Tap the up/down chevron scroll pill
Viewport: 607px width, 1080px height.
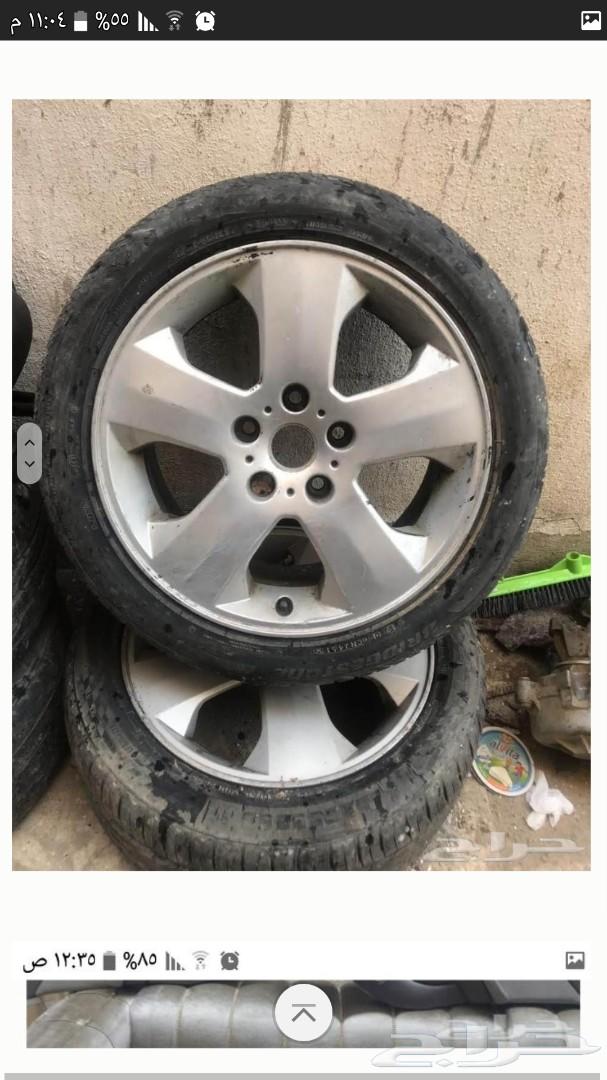29,453
